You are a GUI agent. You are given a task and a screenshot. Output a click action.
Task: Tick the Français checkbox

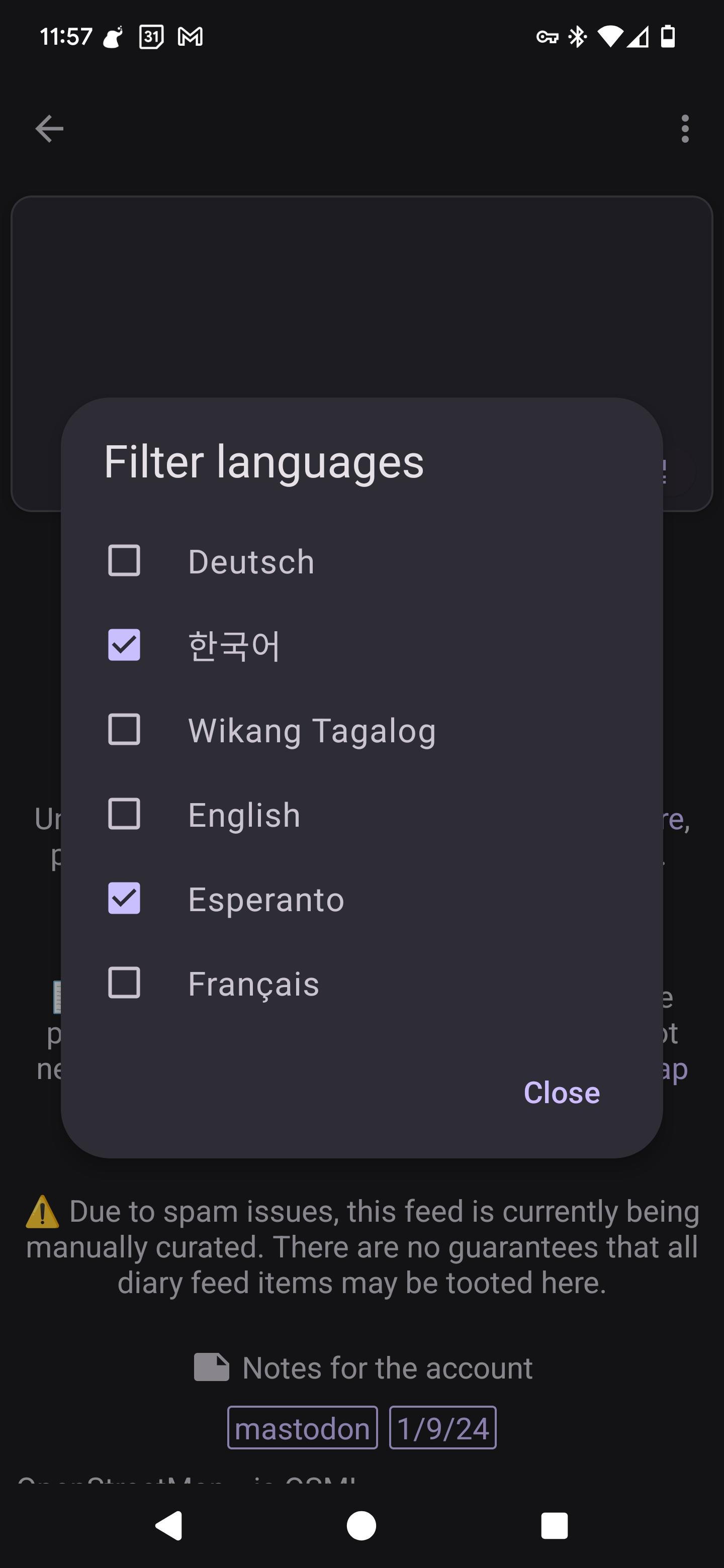[124, 983]
